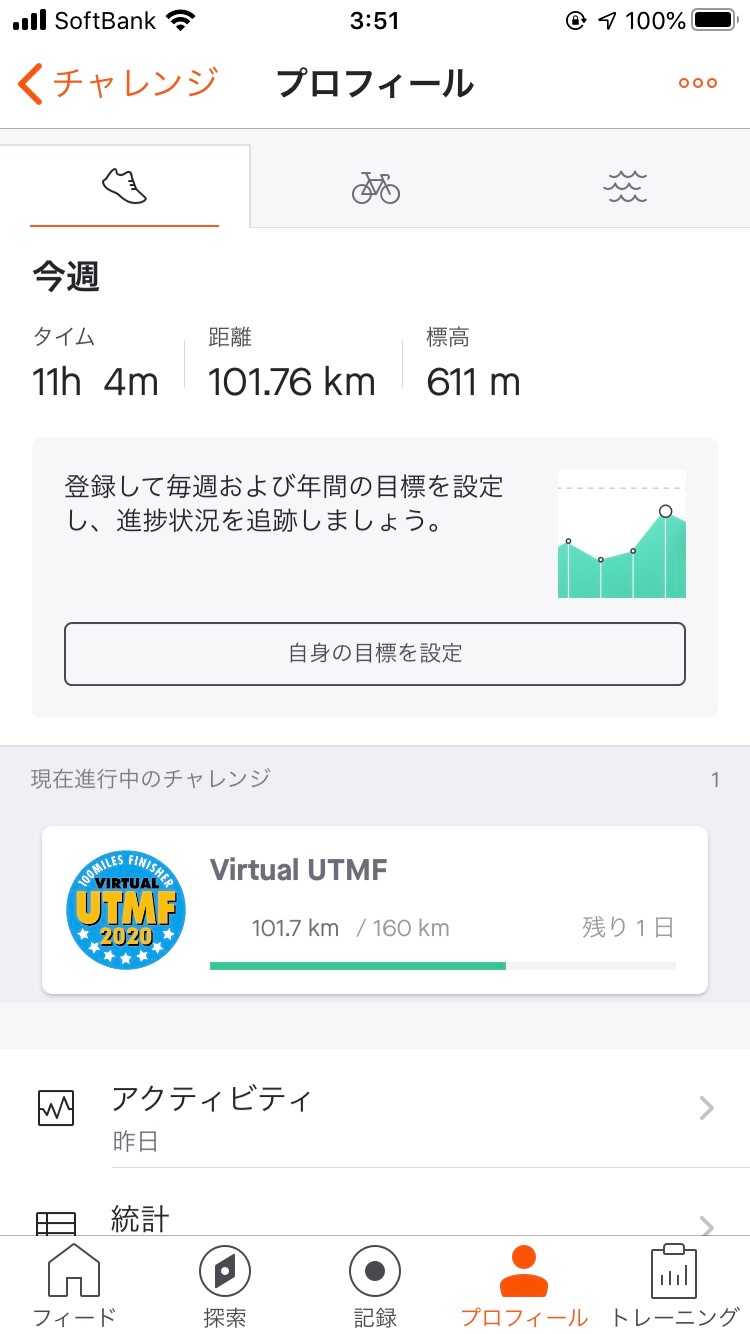
Task: Open the three-dot overflow menu
Action: pos(697,83)
